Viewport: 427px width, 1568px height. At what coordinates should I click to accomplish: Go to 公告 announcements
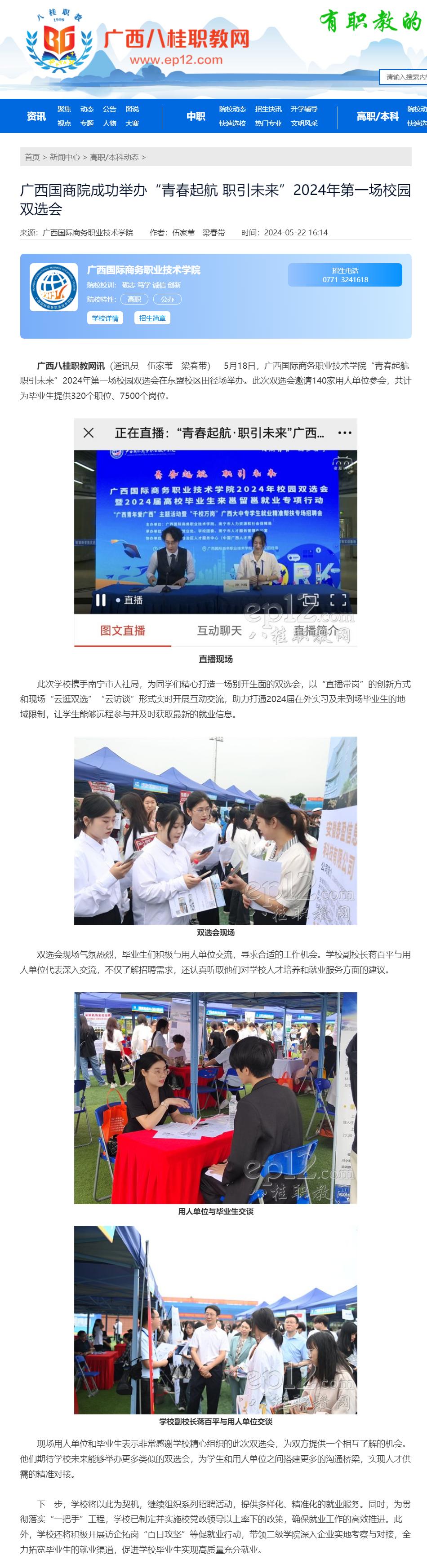(110, 109)
